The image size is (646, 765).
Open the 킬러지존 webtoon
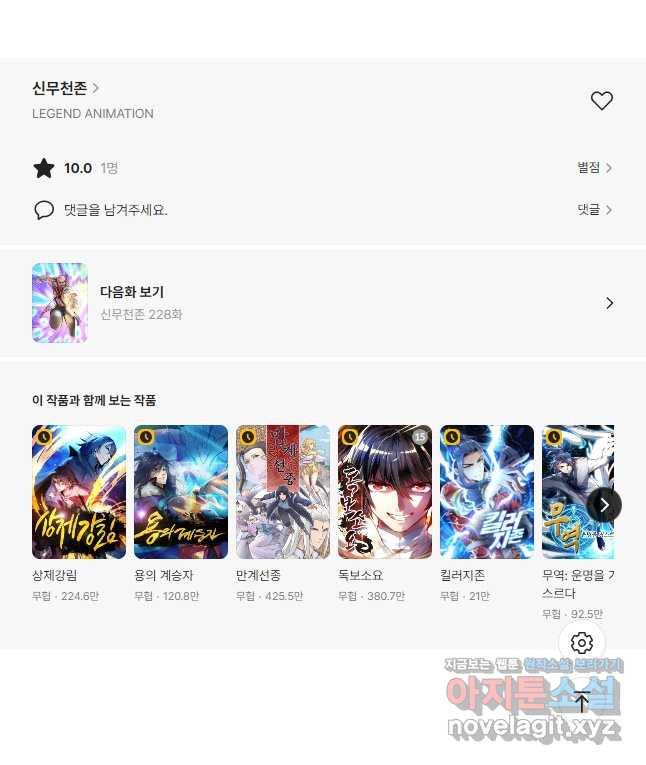(x=487, y=492)
